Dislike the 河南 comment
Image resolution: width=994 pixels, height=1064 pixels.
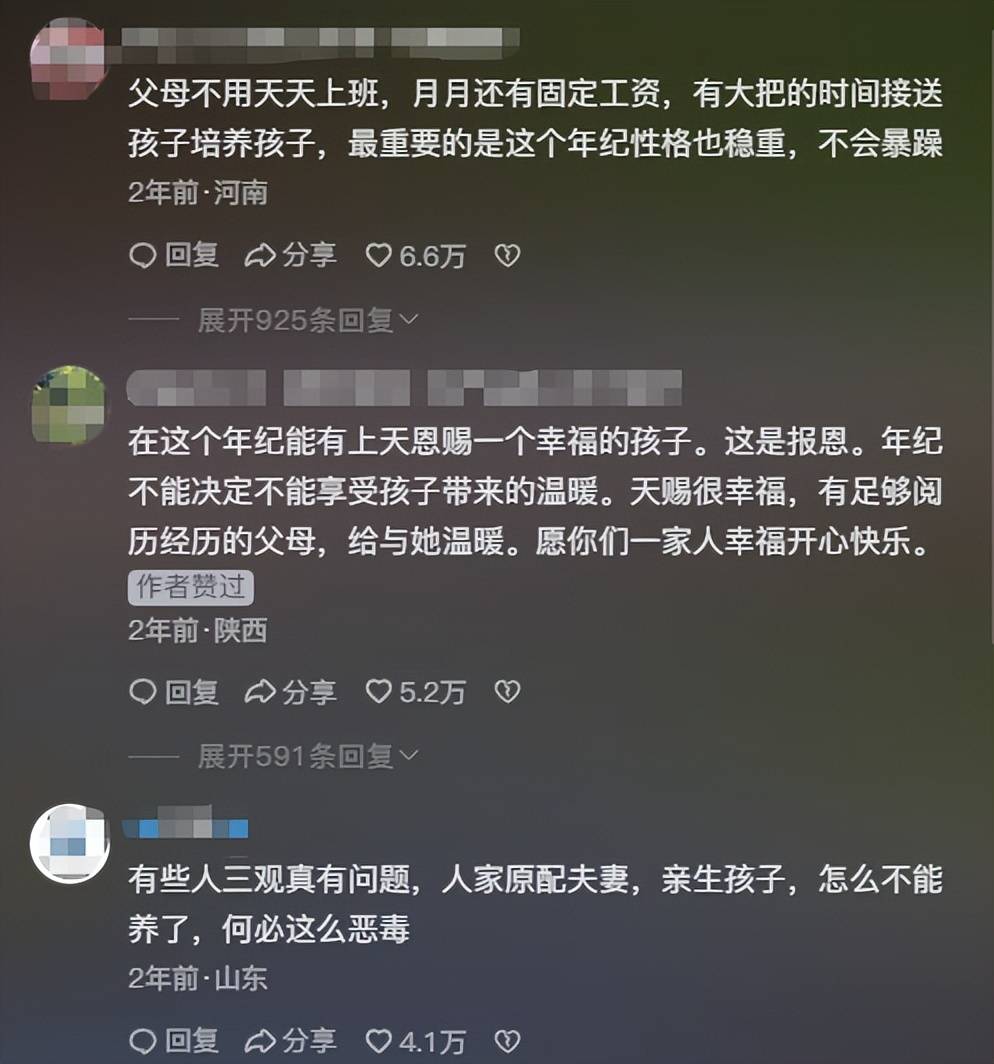tap(507, 256)
